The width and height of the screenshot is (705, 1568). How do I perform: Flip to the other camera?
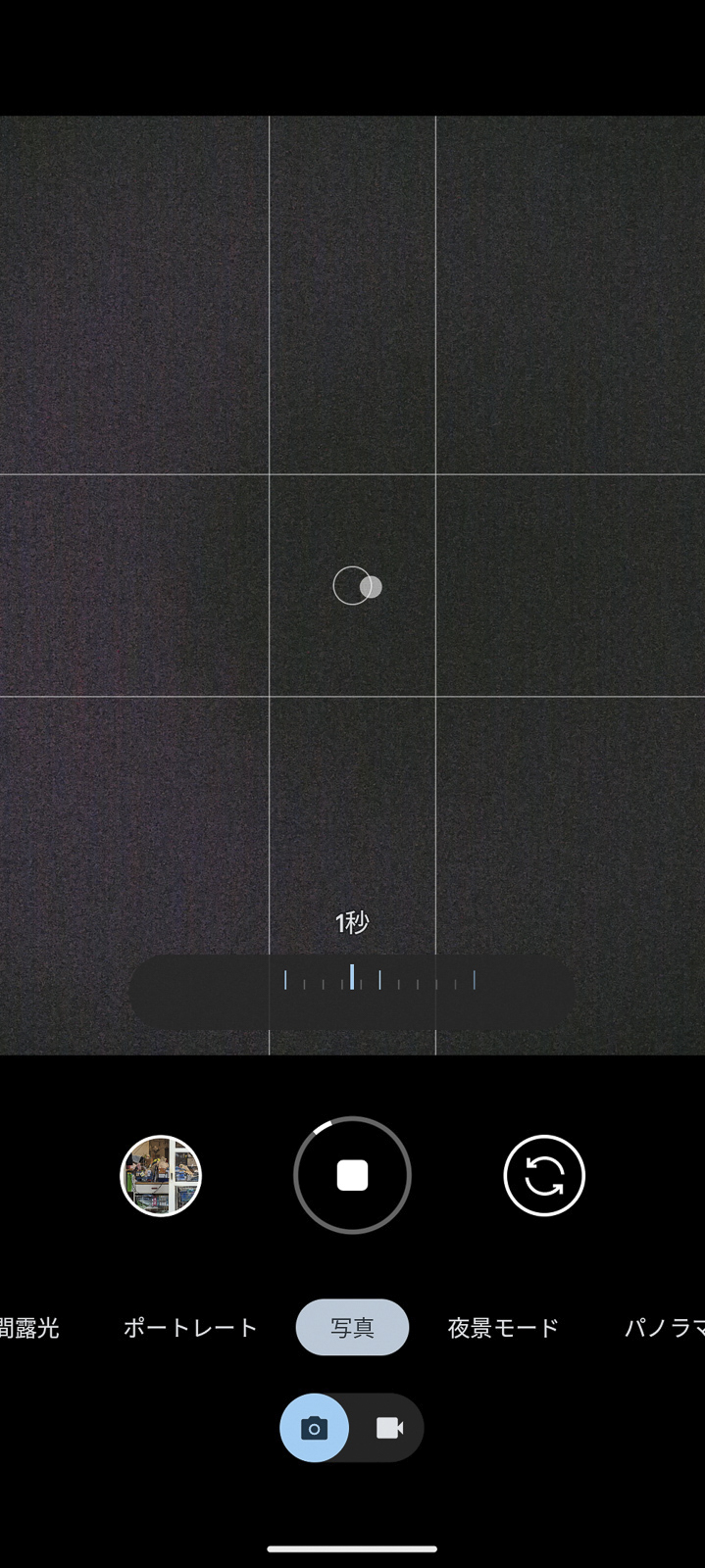pos(544,1175)
